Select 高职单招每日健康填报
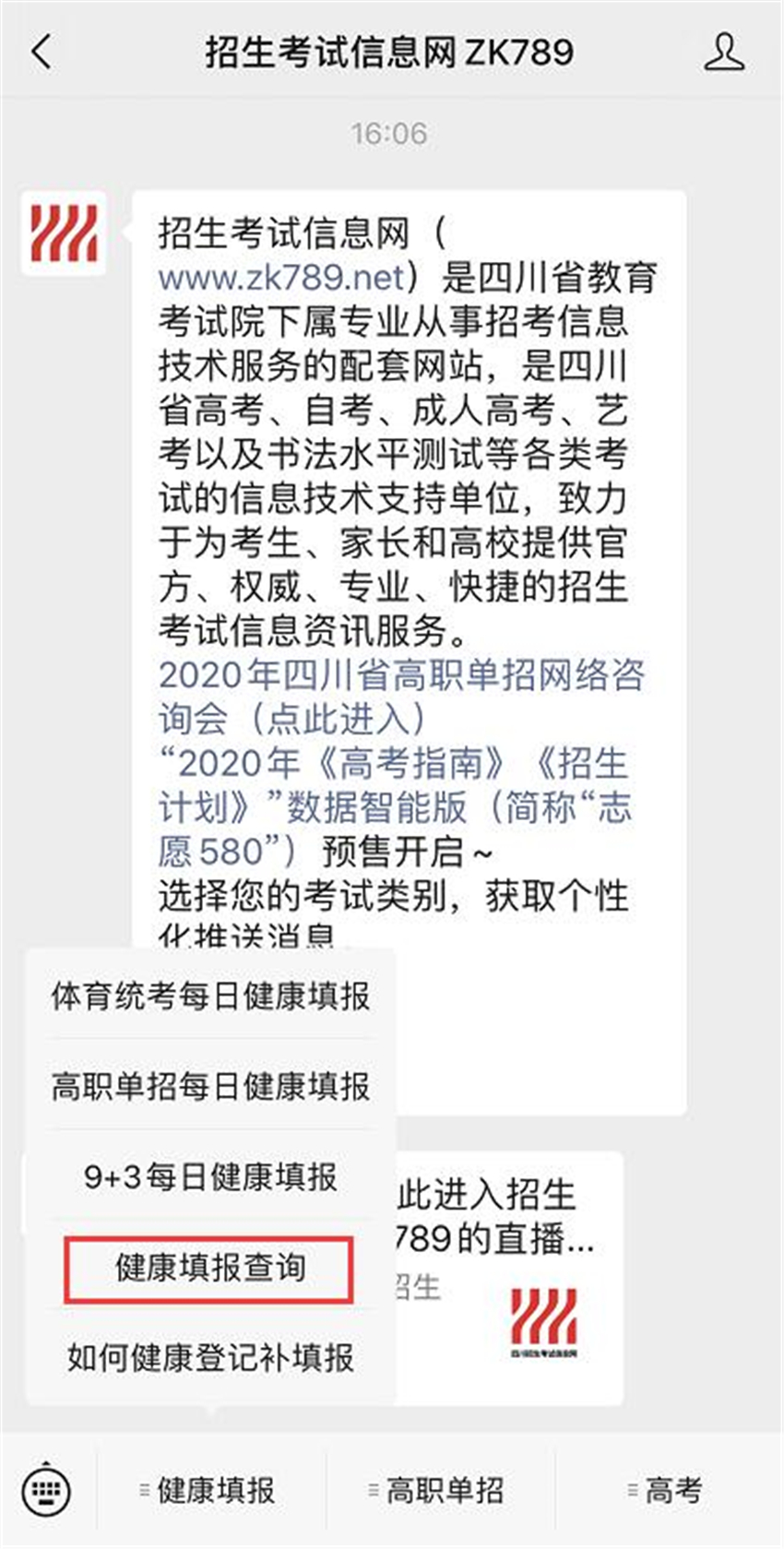784x1549 pixels. pyautogui.click(x=211, y=1086)
